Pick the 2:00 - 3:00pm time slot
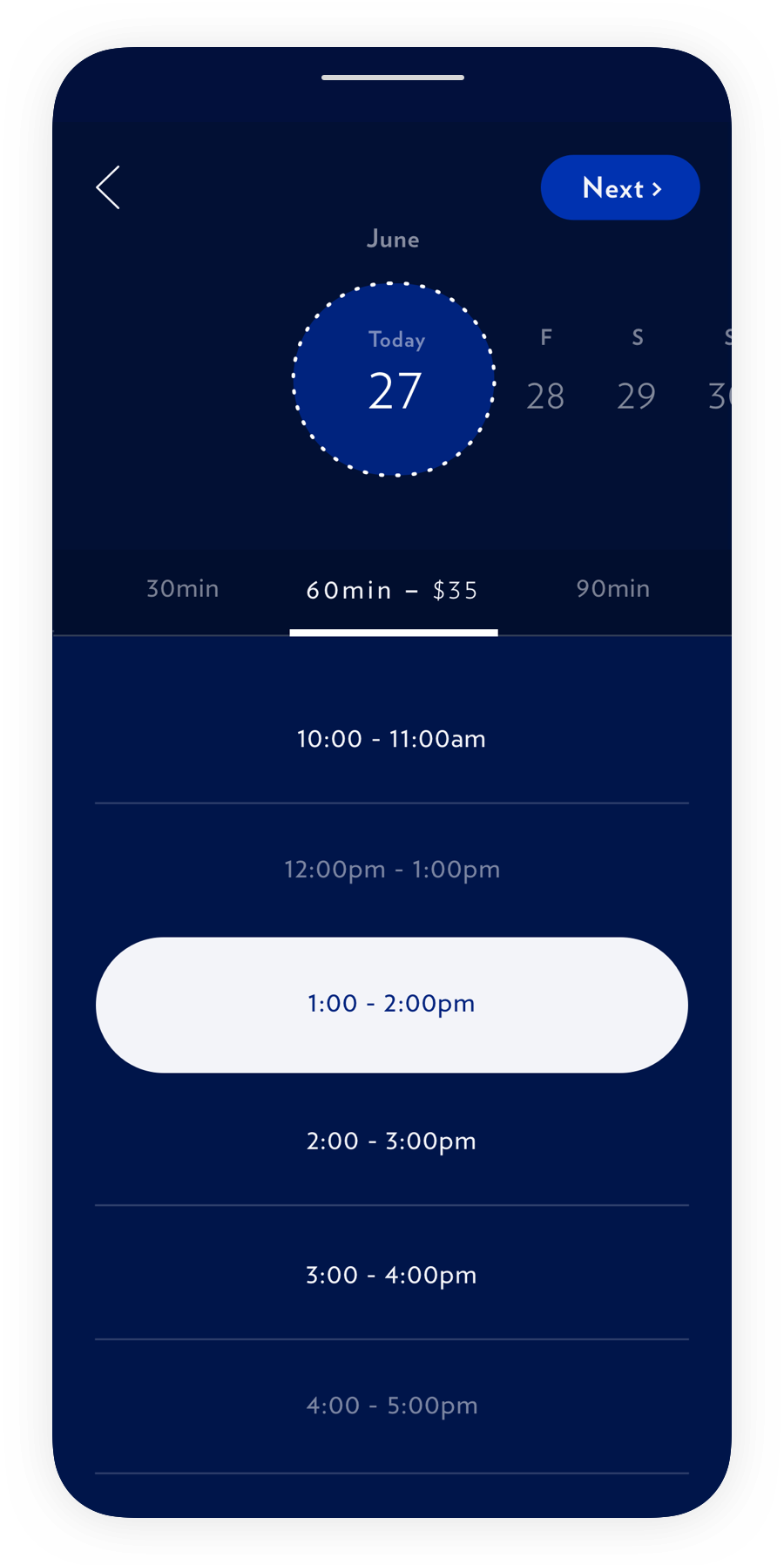Screen dimensions: 784x1565 point(392,1141)
